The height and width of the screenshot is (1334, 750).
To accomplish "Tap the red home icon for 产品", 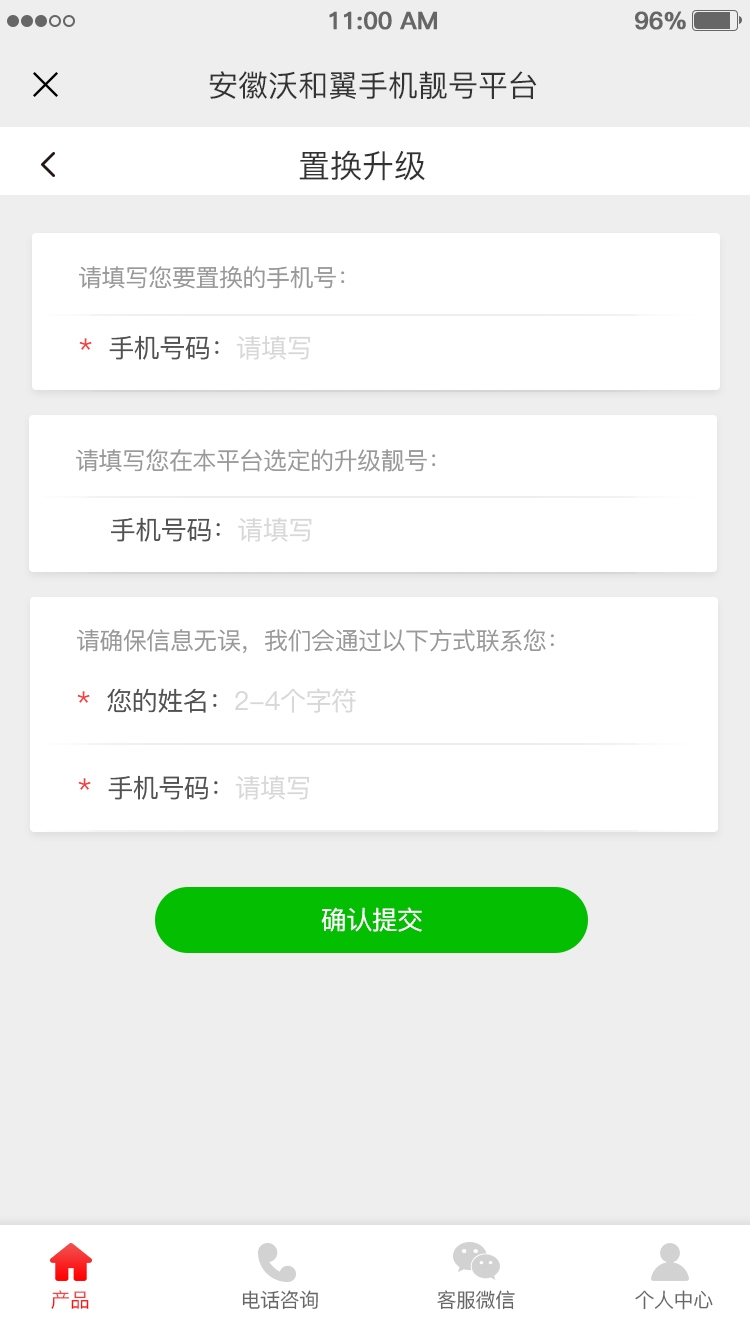I will click(x=69, y=1264).
